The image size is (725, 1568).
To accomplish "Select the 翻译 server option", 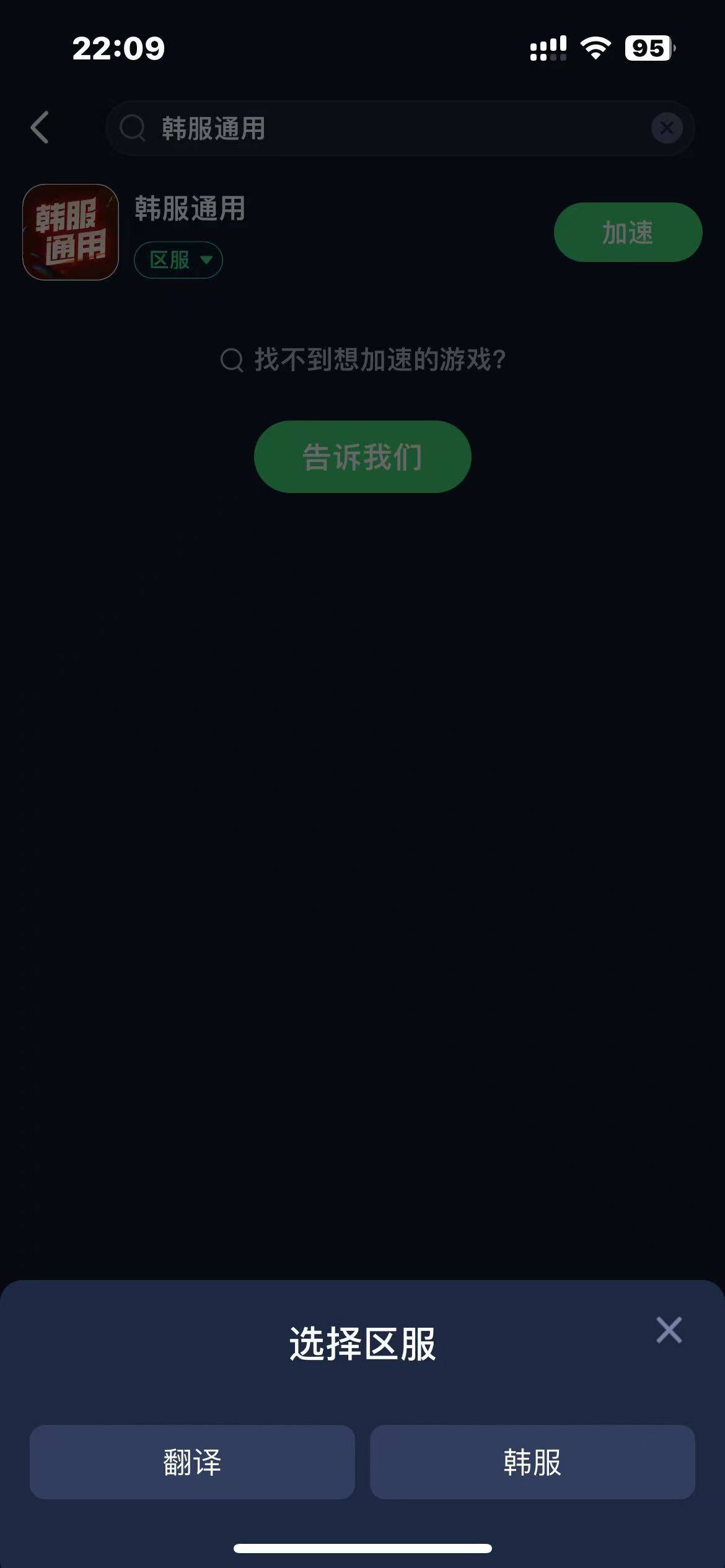I will click(192, 1461).
